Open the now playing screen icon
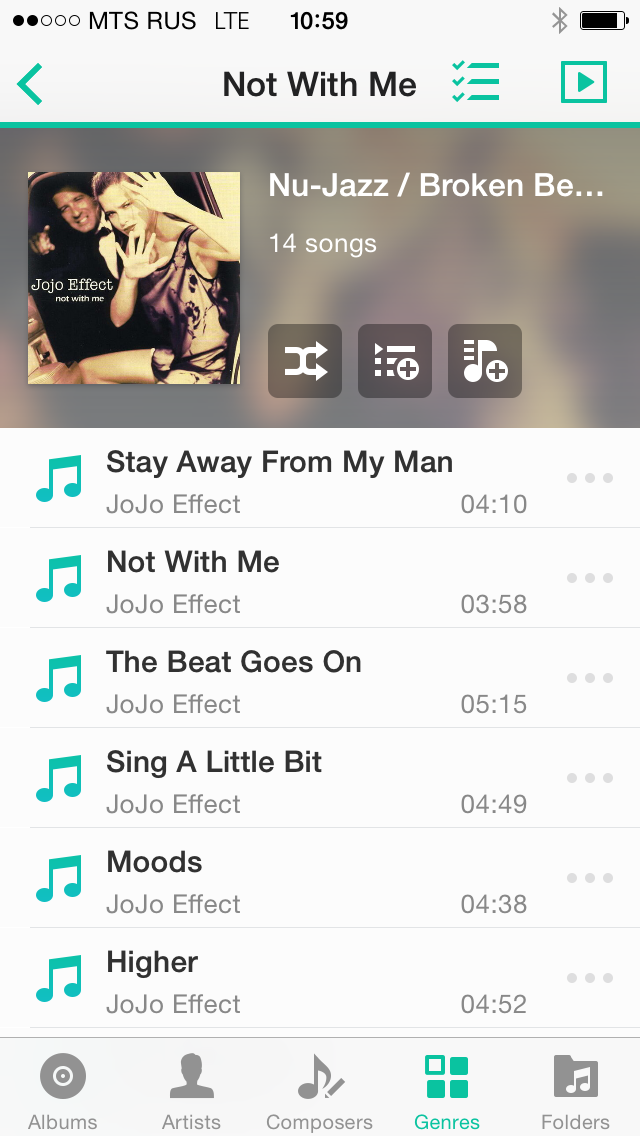 click(584, 82)
